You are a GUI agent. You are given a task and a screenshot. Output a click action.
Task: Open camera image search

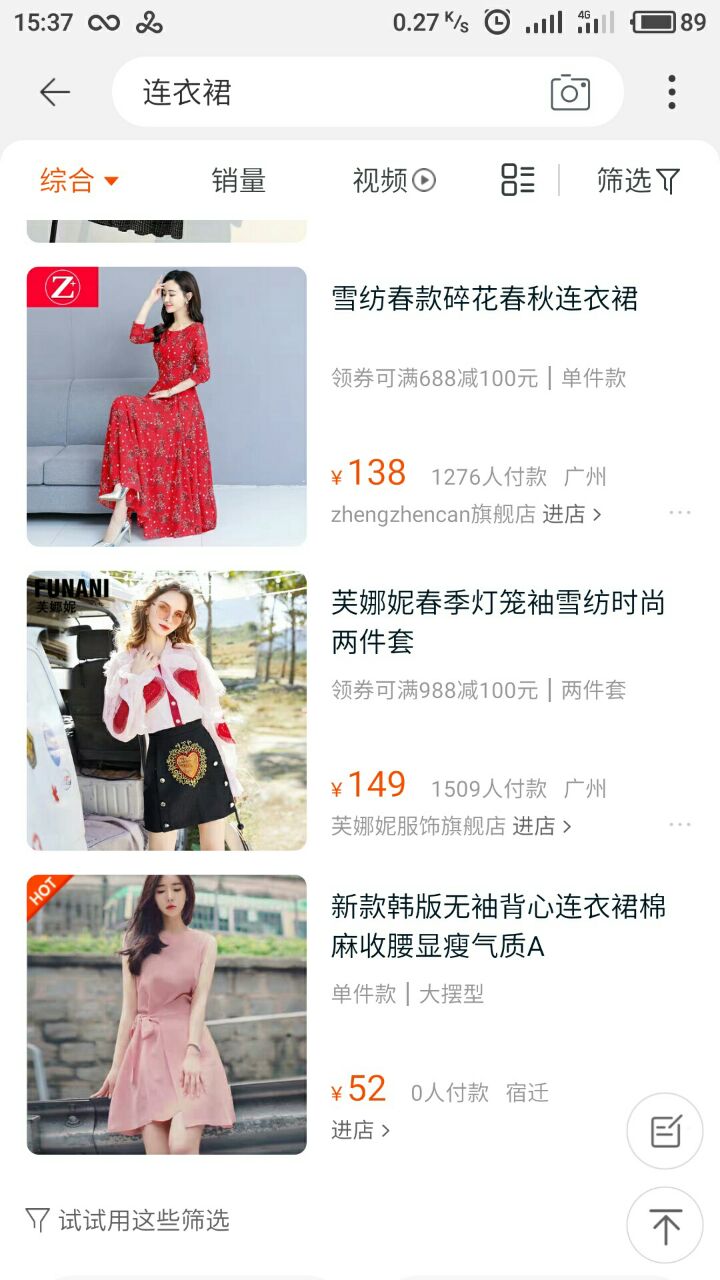(570, 93)
